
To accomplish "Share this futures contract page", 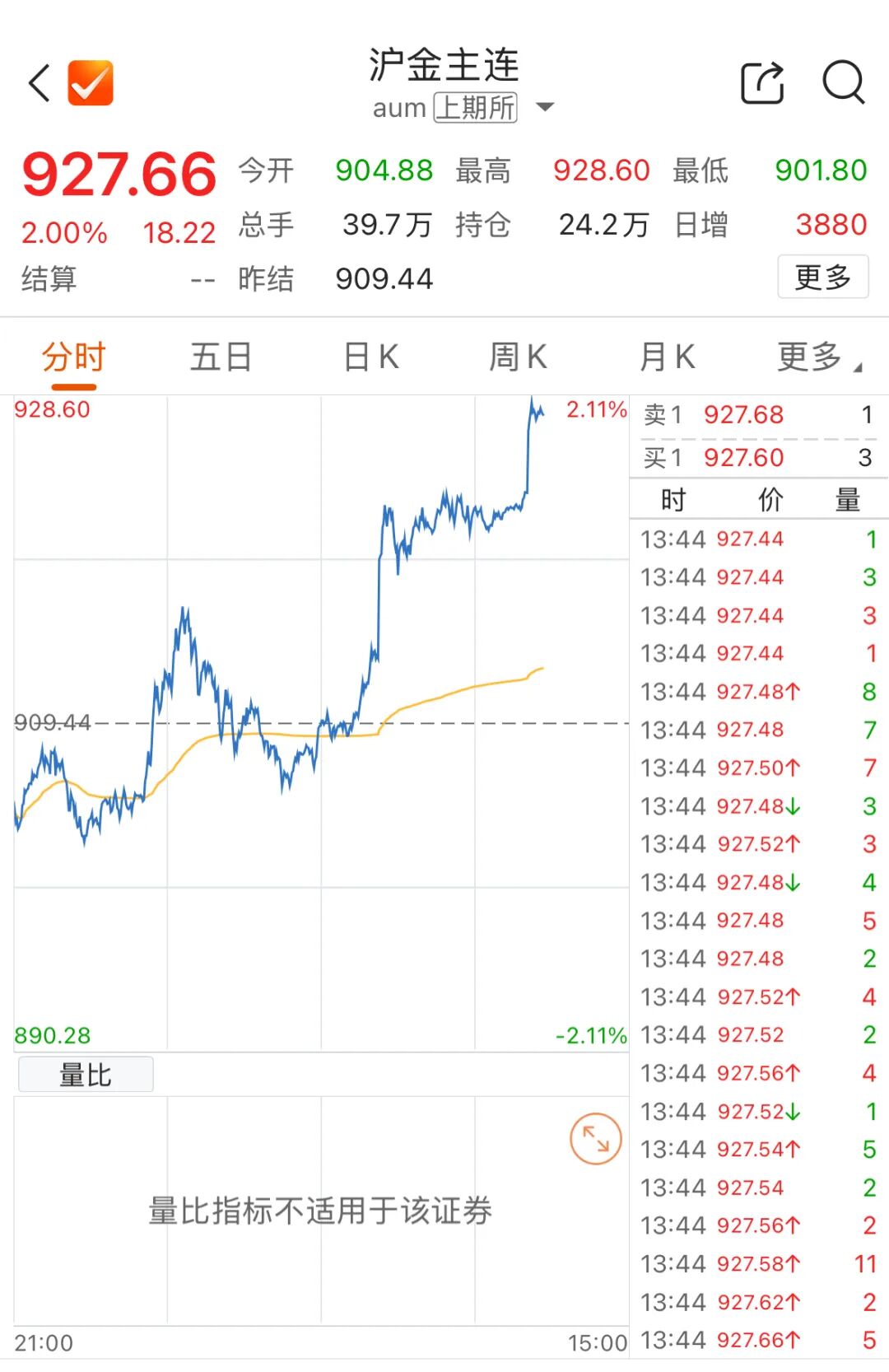I will pos(762,83).
